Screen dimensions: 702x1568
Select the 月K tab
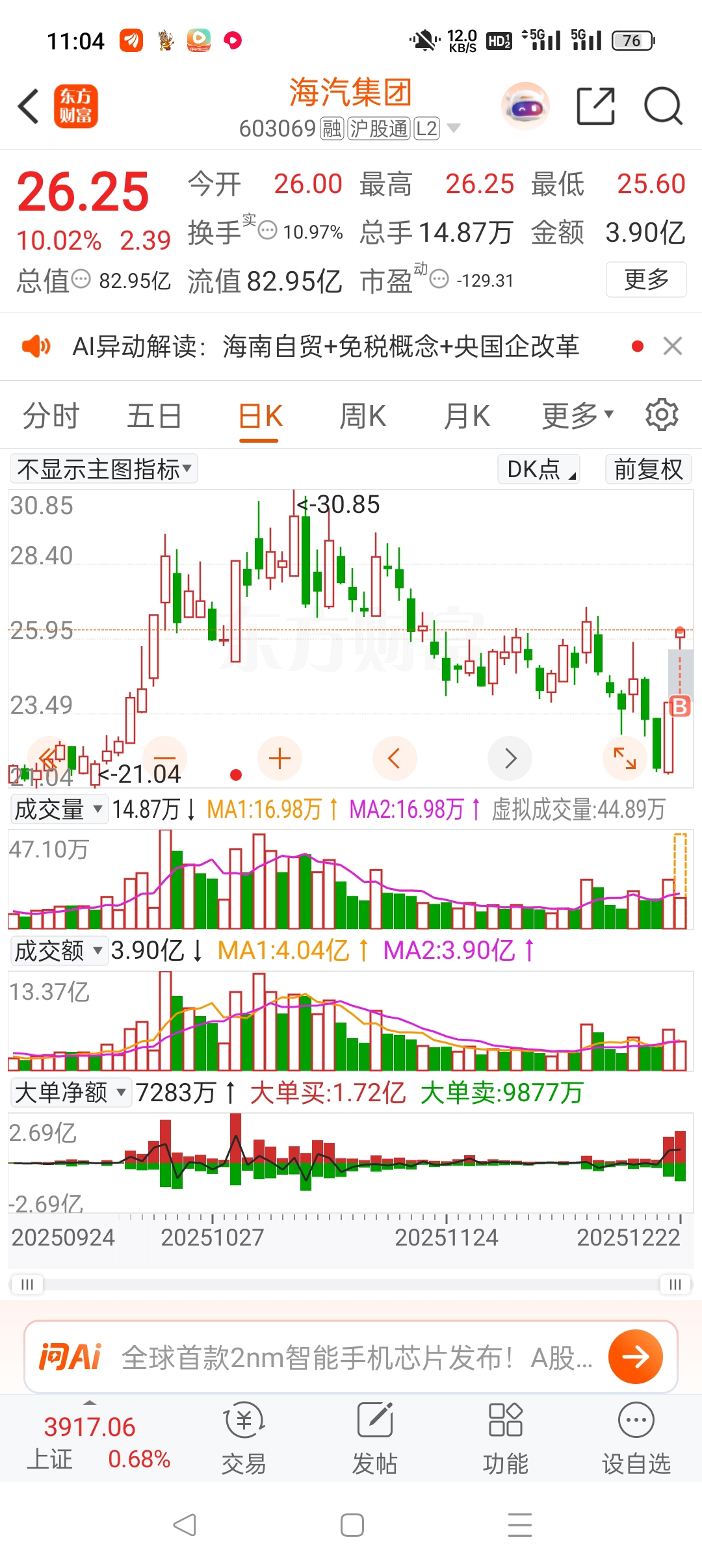467,416
